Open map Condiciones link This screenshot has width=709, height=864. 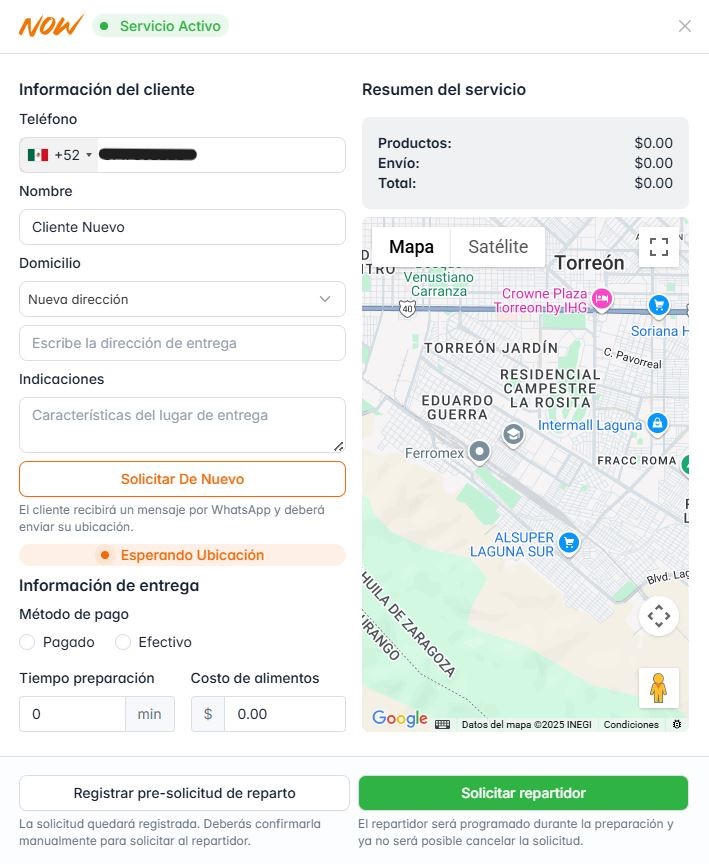click(631, 725)
